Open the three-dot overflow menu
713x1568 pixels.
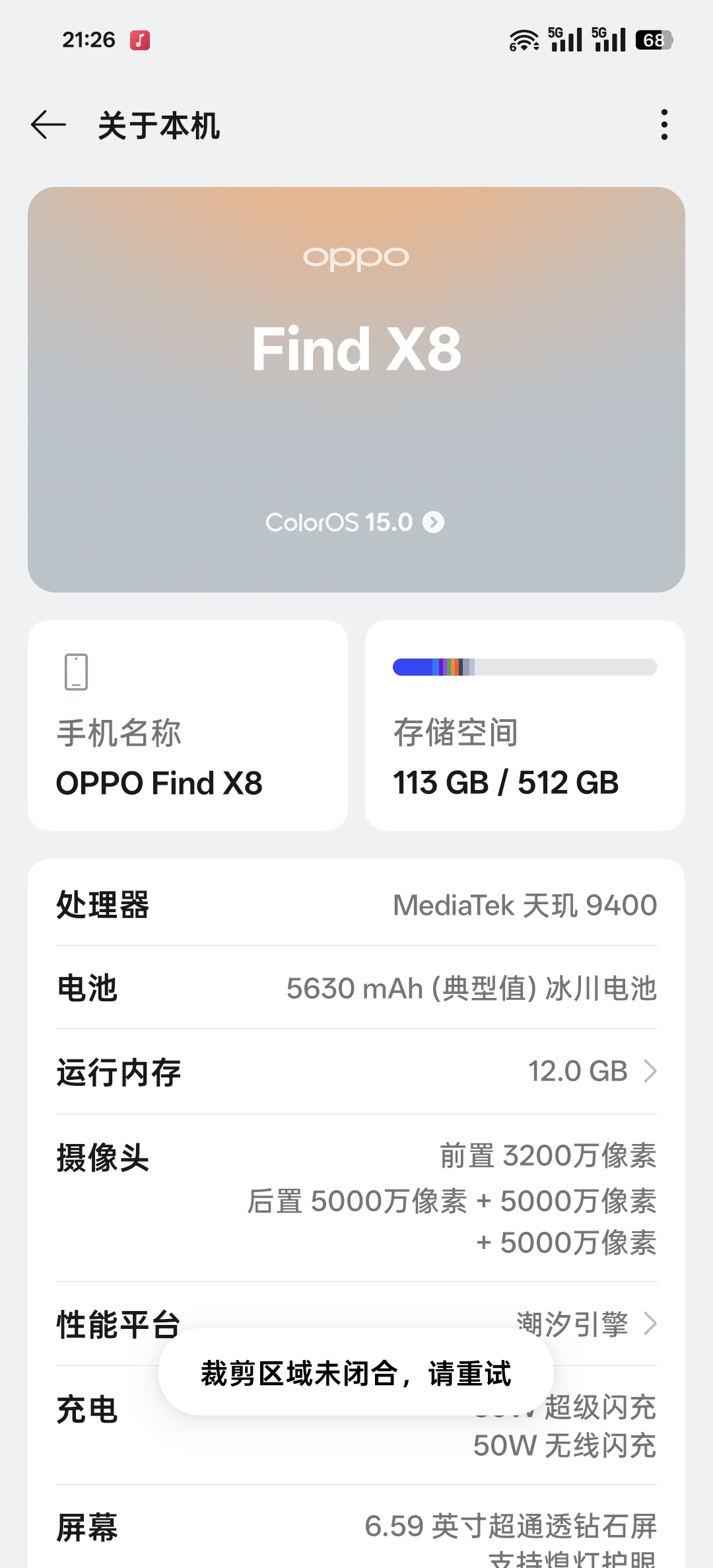click(x=665, y=125)
